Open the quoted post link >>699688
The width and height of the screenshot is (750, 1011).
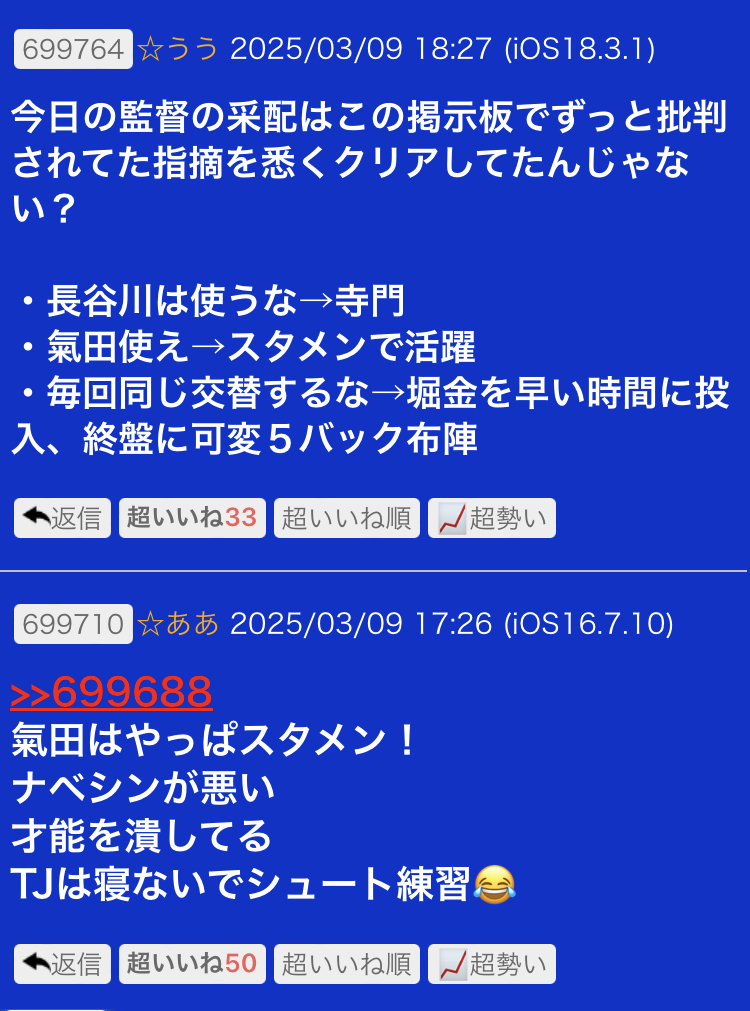click(x=111, y=692)
